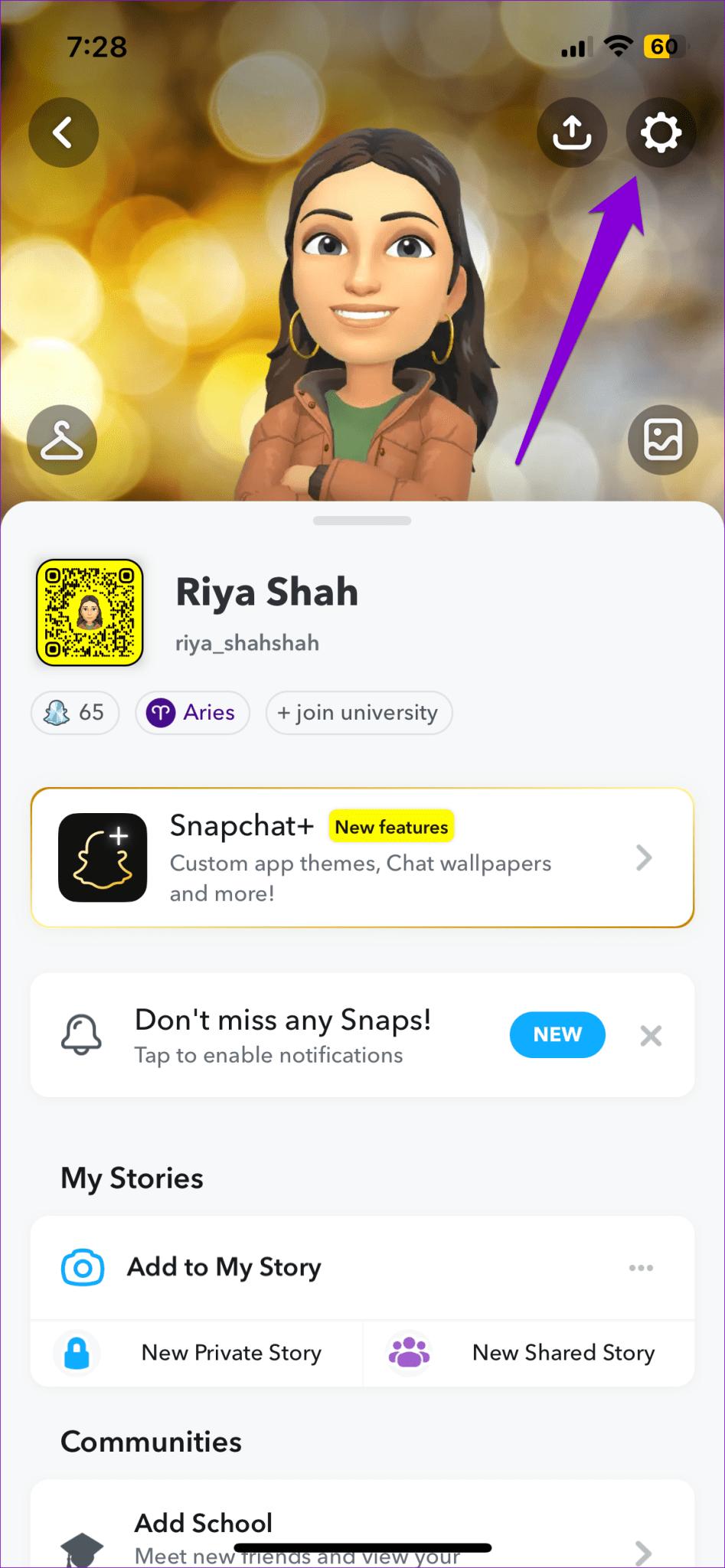Tap the bell icon in the notifications banner
Screen dimensions: 725x1568
(82, 1034)
